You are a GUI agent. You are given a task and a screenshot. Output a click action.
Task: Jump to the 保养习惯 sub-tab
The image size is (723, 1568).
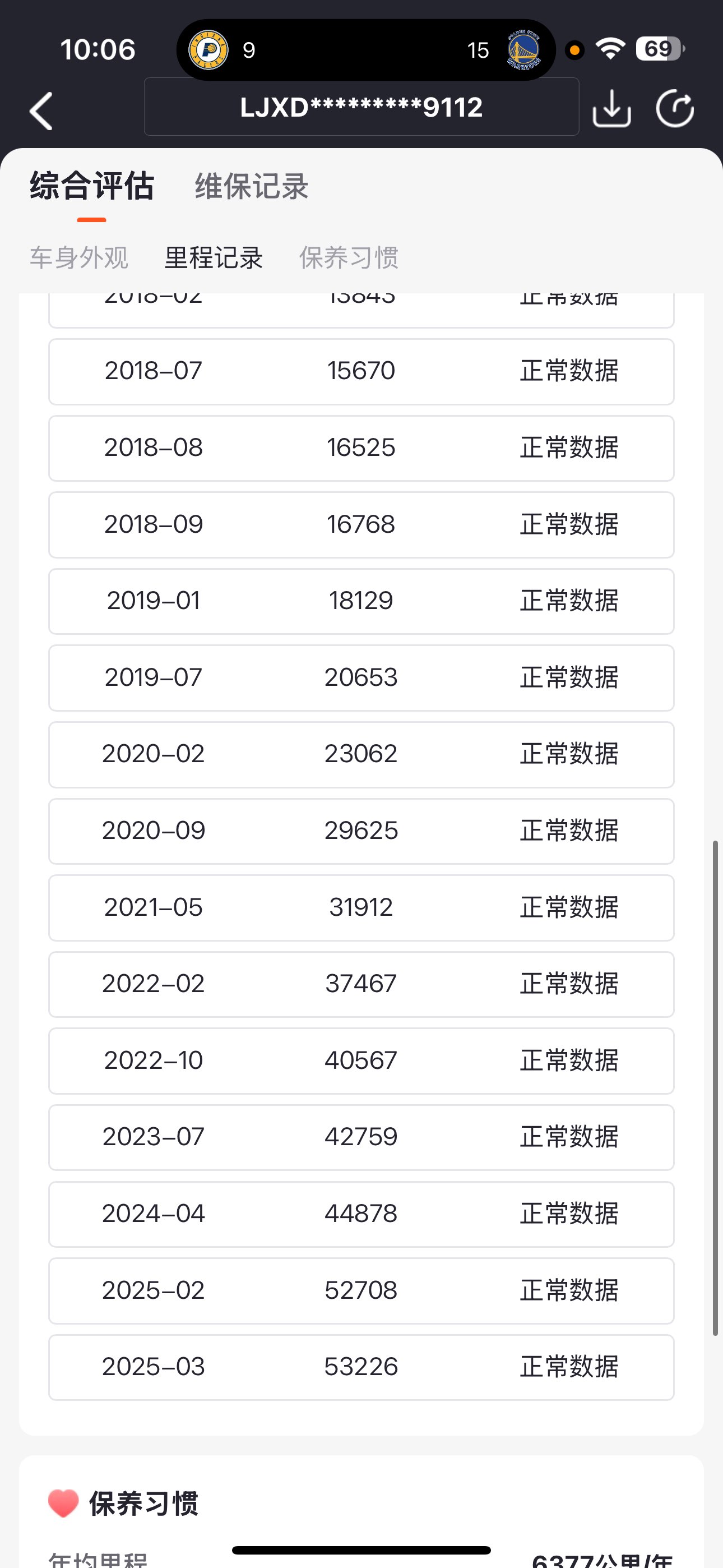pos(349,257)
